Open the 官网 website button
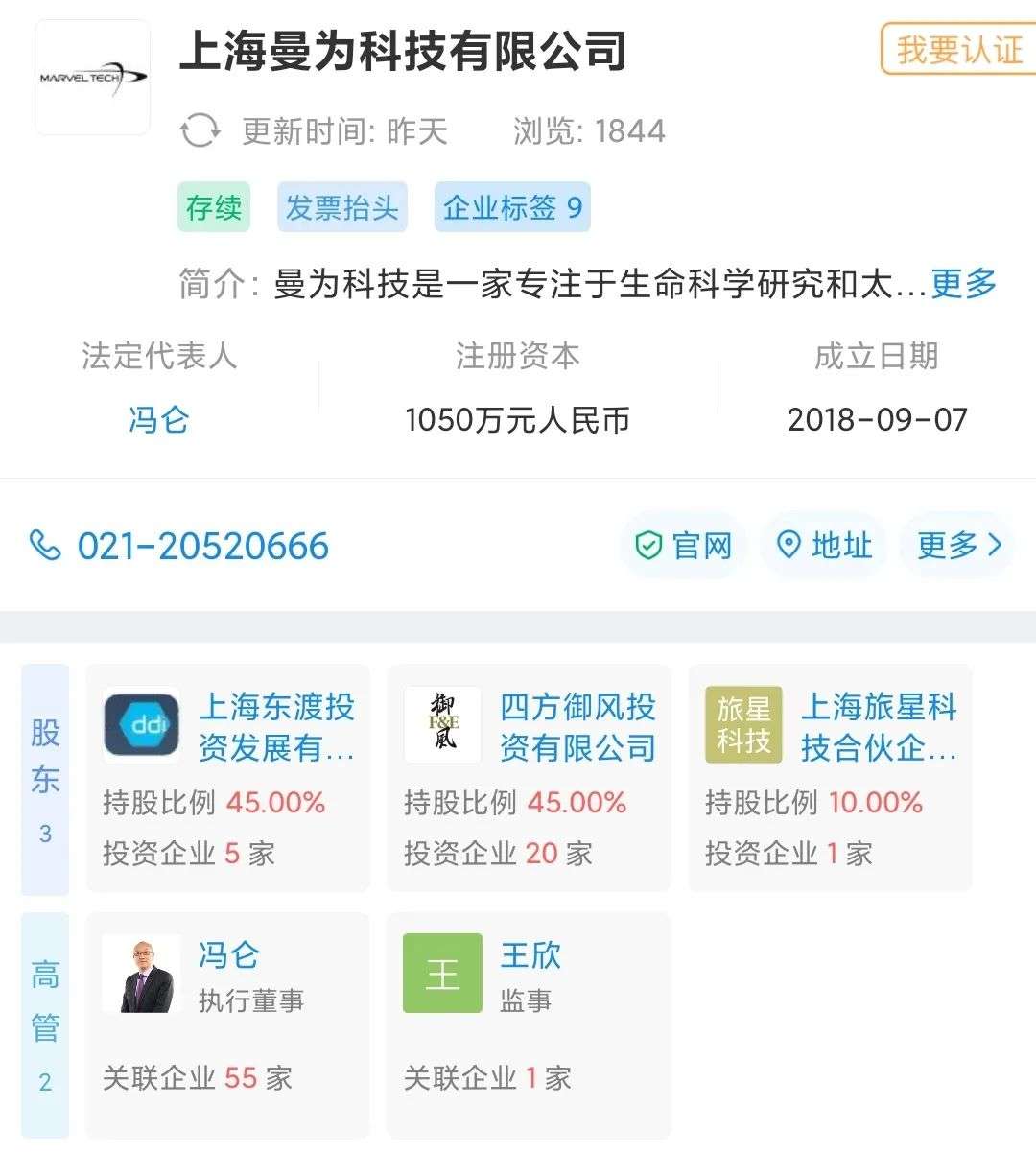The image size is (1036, 1152). [x=684, y=546]
